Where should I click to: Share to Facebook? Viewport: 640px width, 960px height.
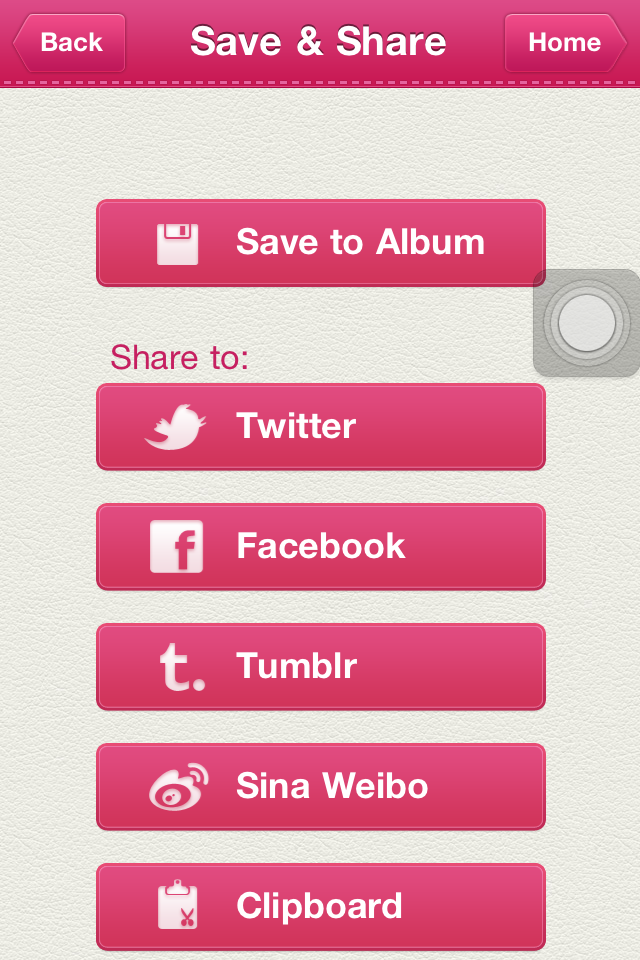coord(320,547)
